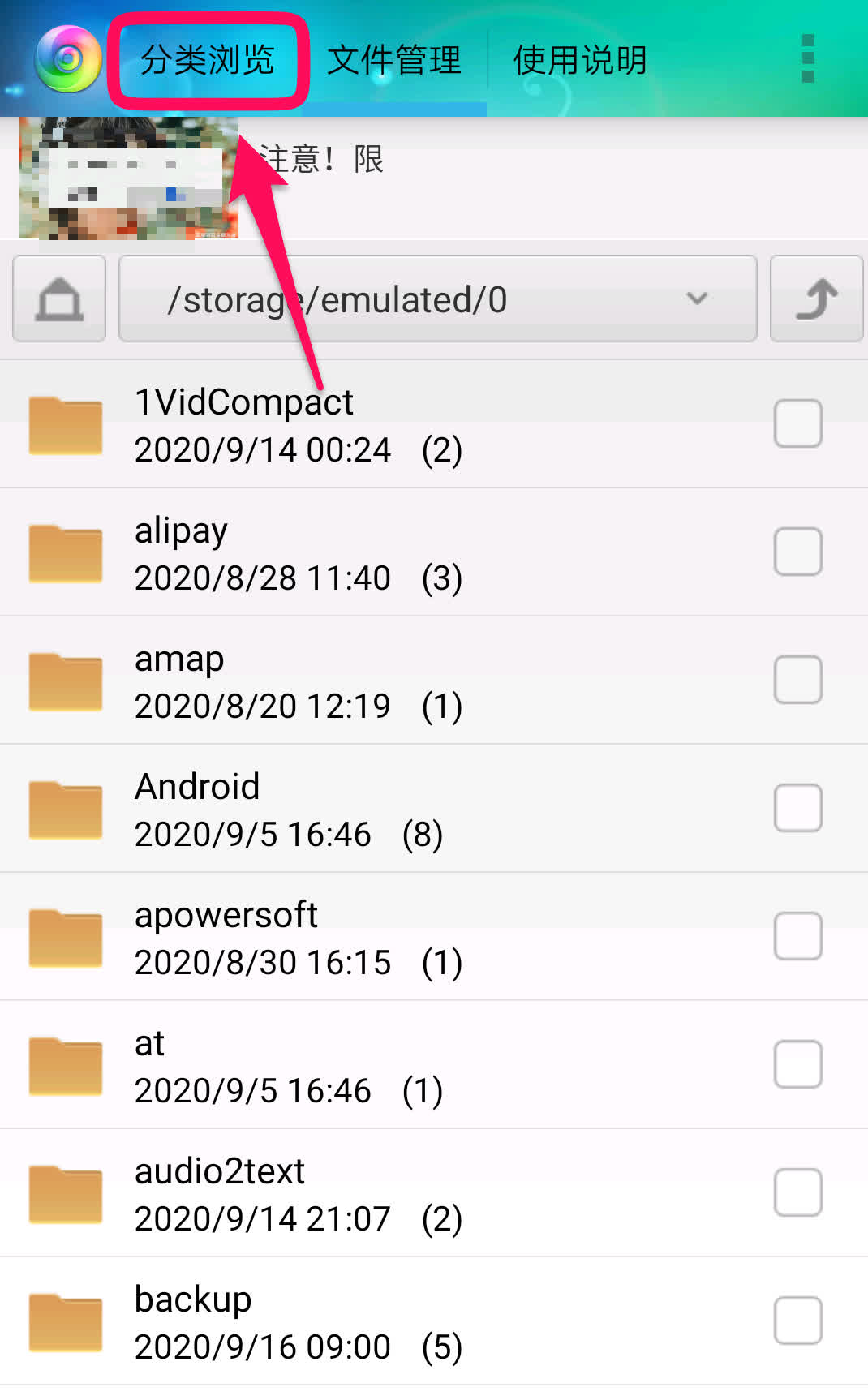Tick the checkbox next to at

pyautogui.click(x=798, y=1064)
